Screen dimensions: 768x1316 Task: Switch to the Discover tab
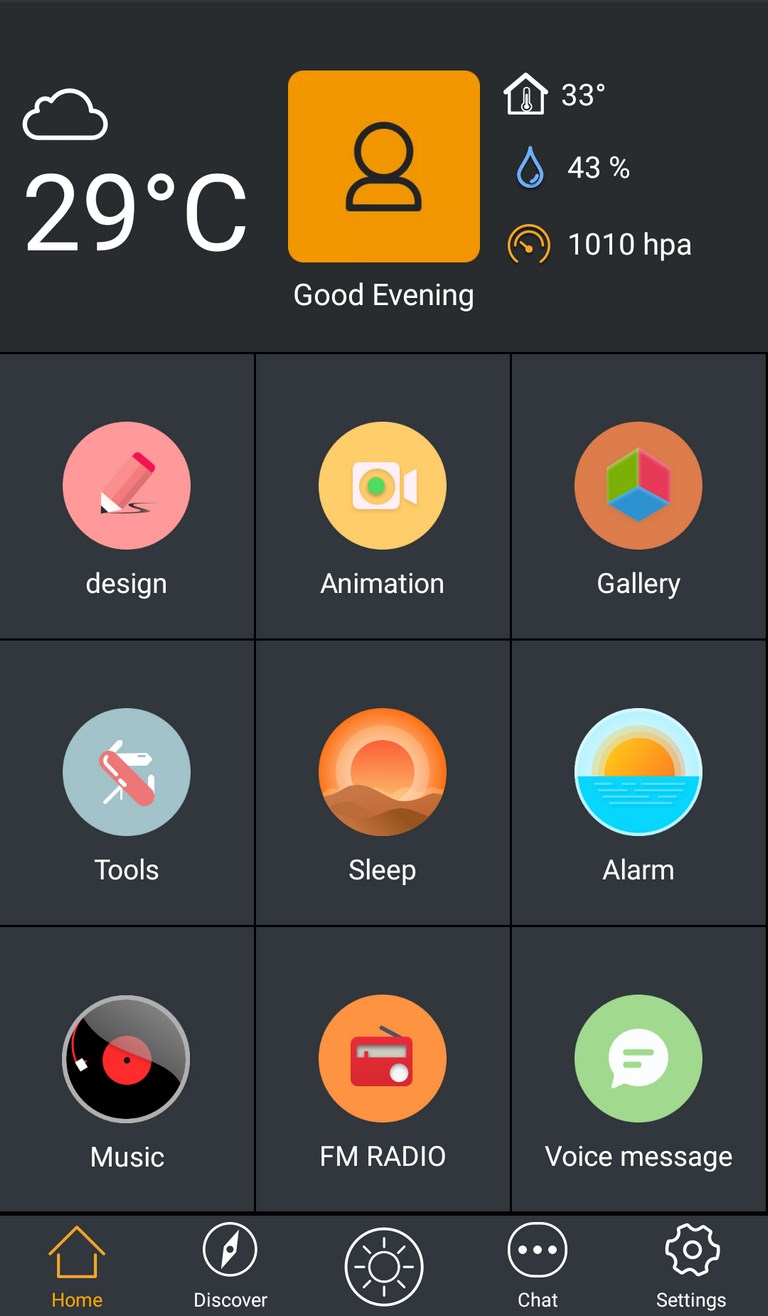click(x=230, y=1265)
